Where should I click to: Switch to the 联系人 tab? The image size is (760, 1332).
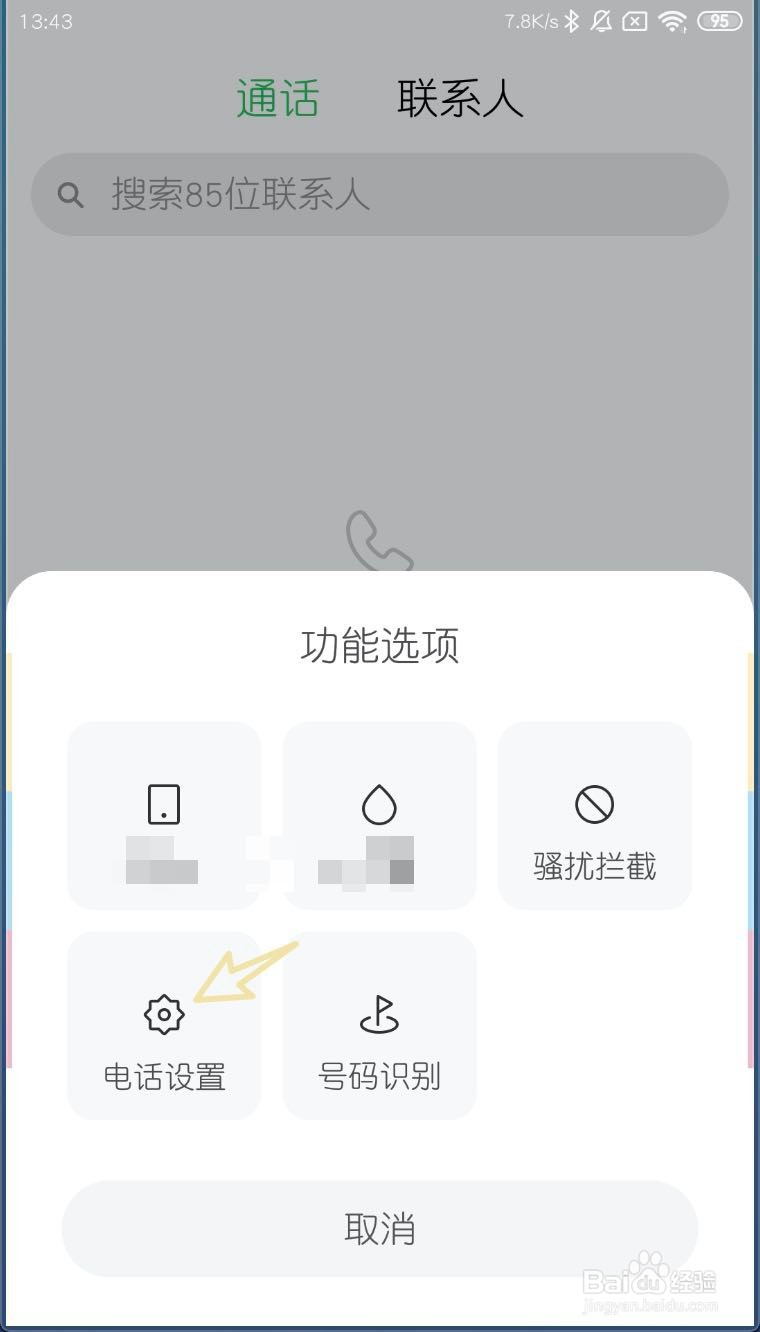[458, 98]
